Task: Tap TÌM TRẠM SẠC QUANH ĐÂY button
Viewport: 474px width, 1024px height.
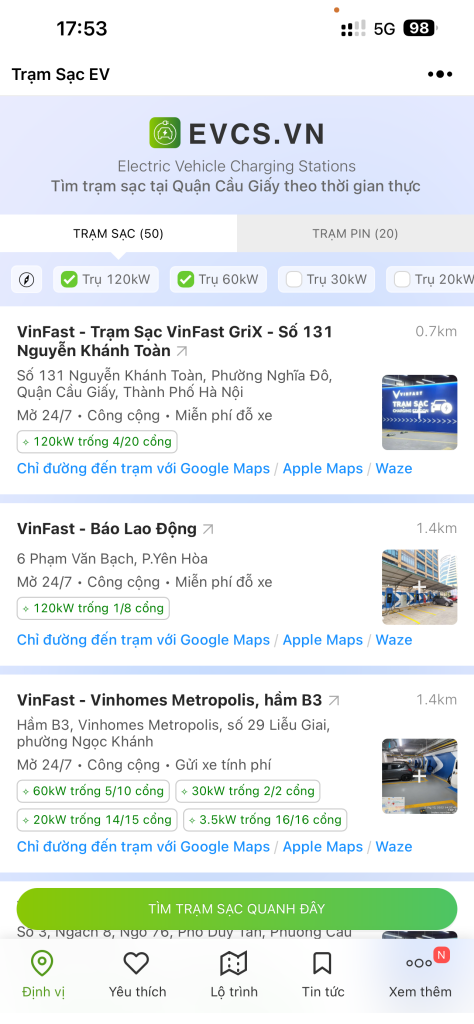Action: tap(237, 908)
